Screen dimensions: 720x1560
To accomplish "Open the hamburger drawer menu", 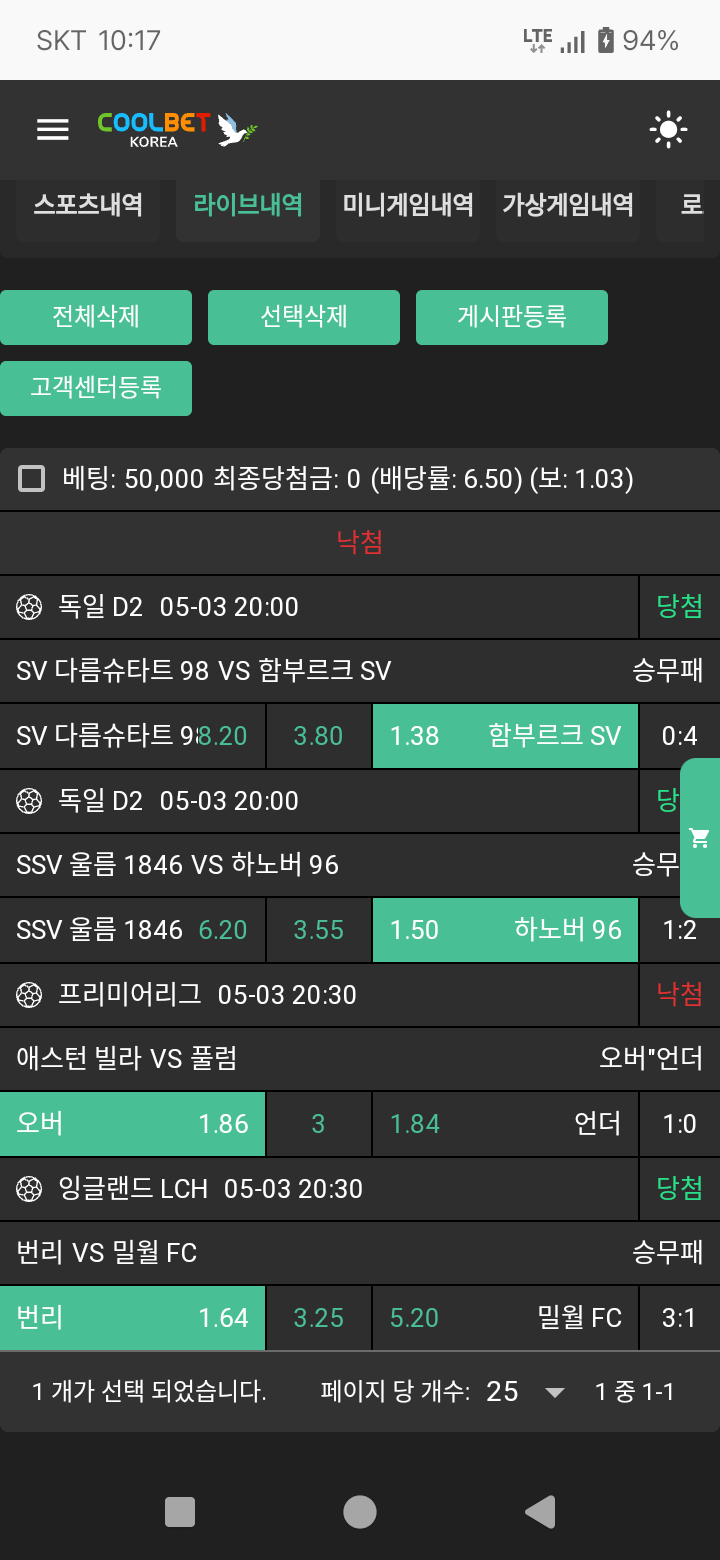I will point(53,130).
